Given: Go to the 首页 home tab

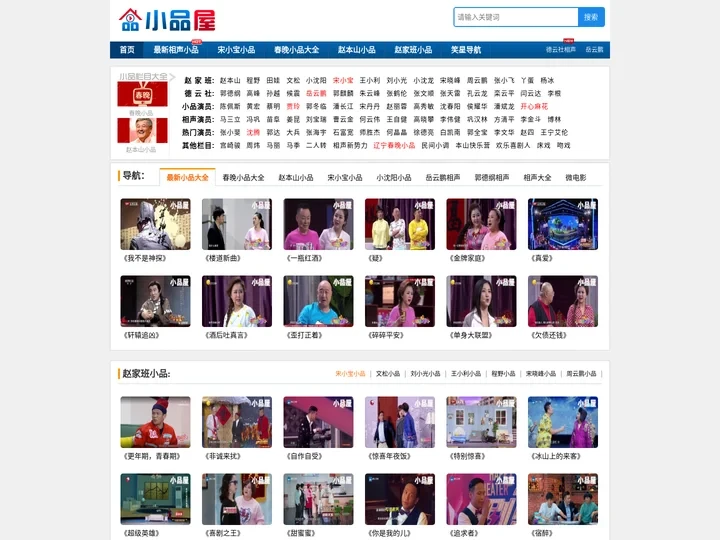Looking at the screenshot, I should (127, 49).
